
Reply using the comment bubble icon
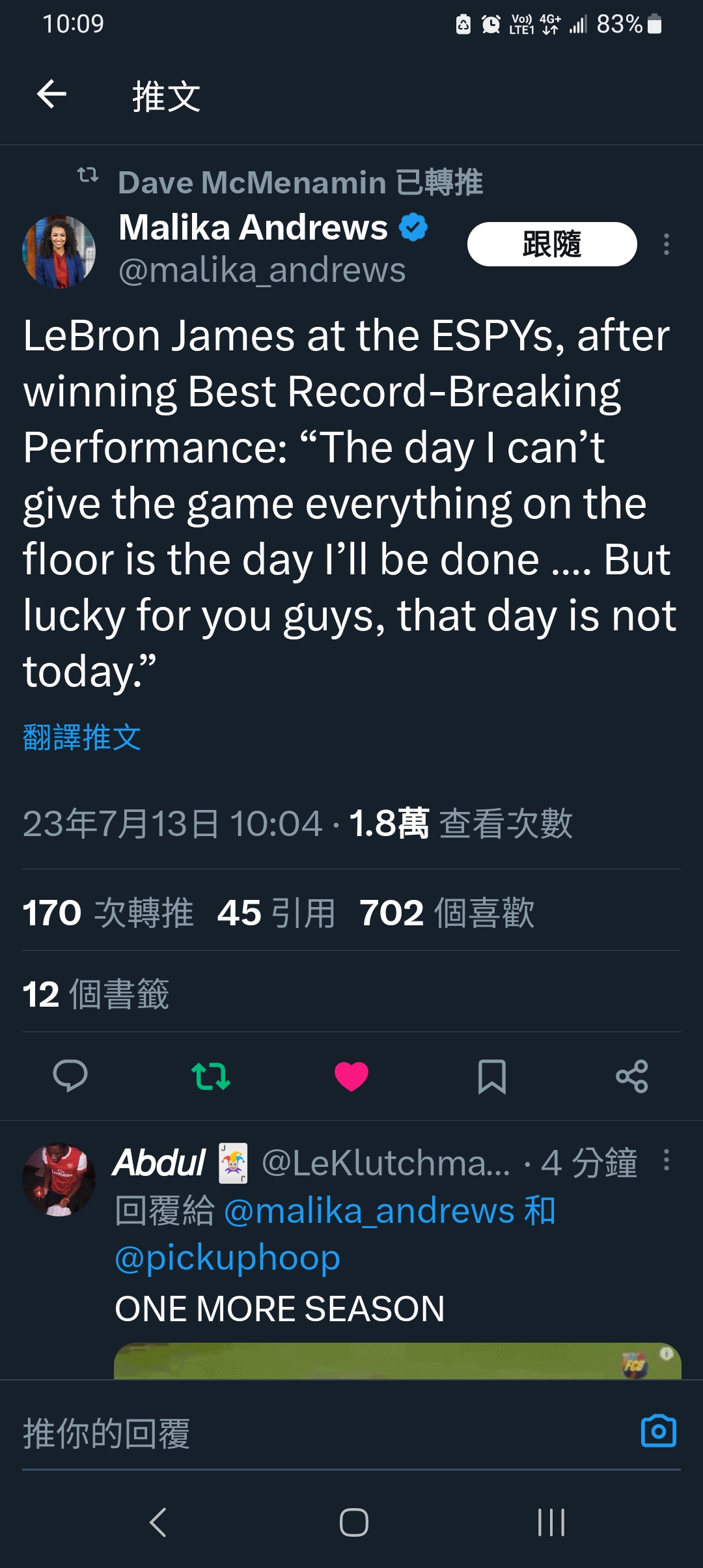click(70, 1076)
